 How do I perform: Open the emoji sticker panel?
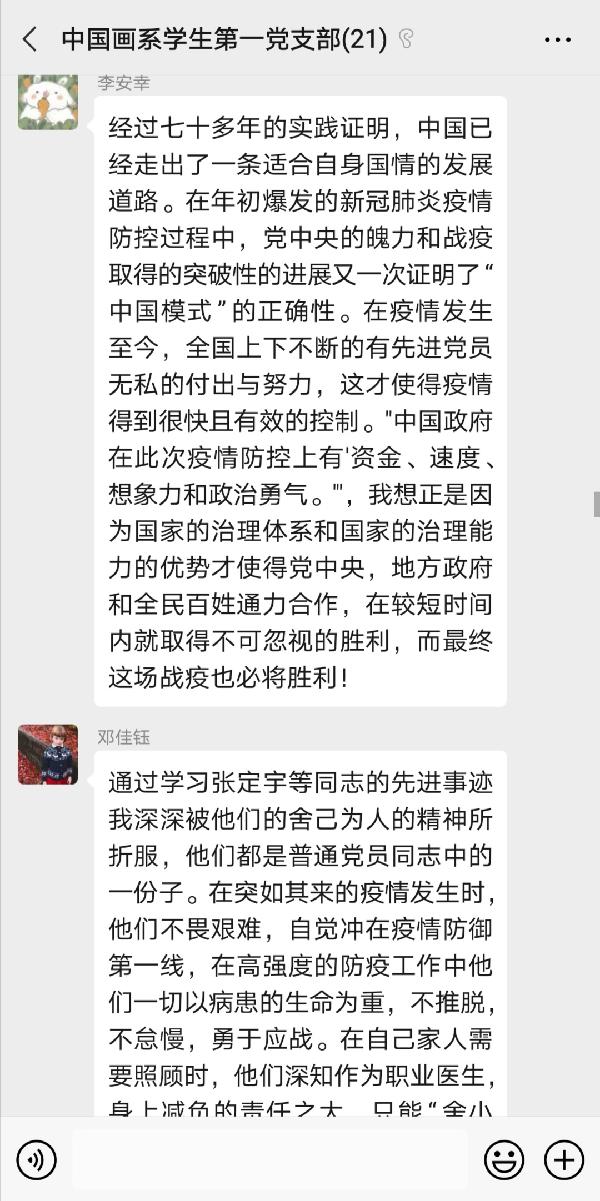[504, 1160]
